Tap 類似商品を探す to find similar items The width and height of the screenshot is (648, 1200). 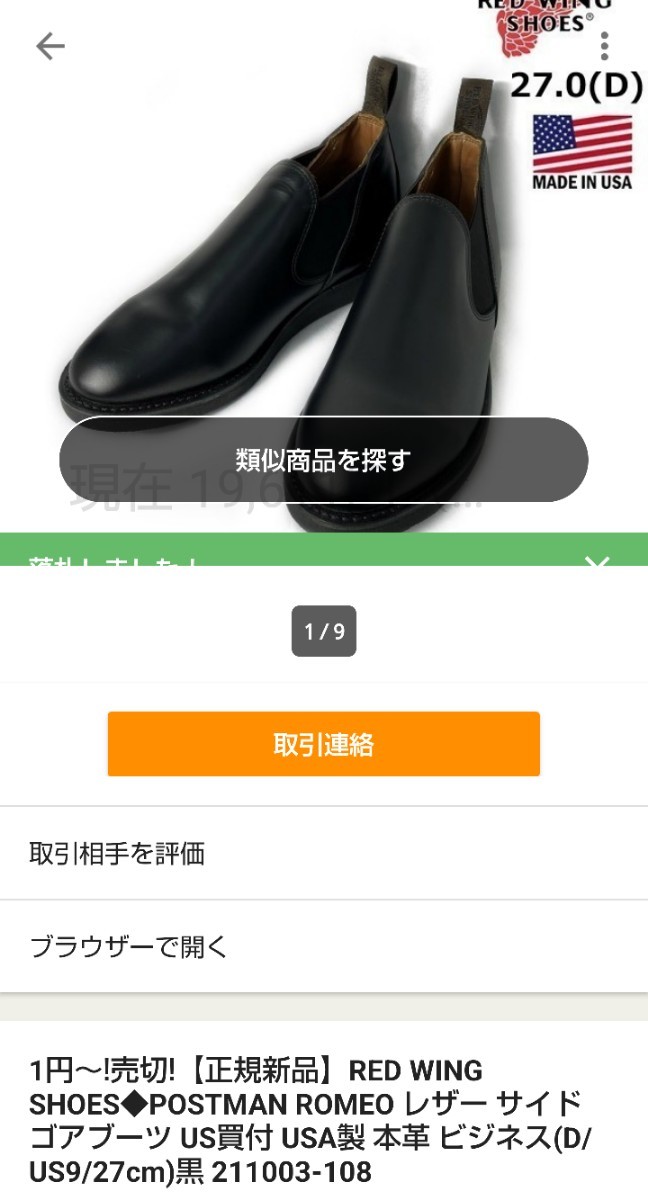(323, 460)
